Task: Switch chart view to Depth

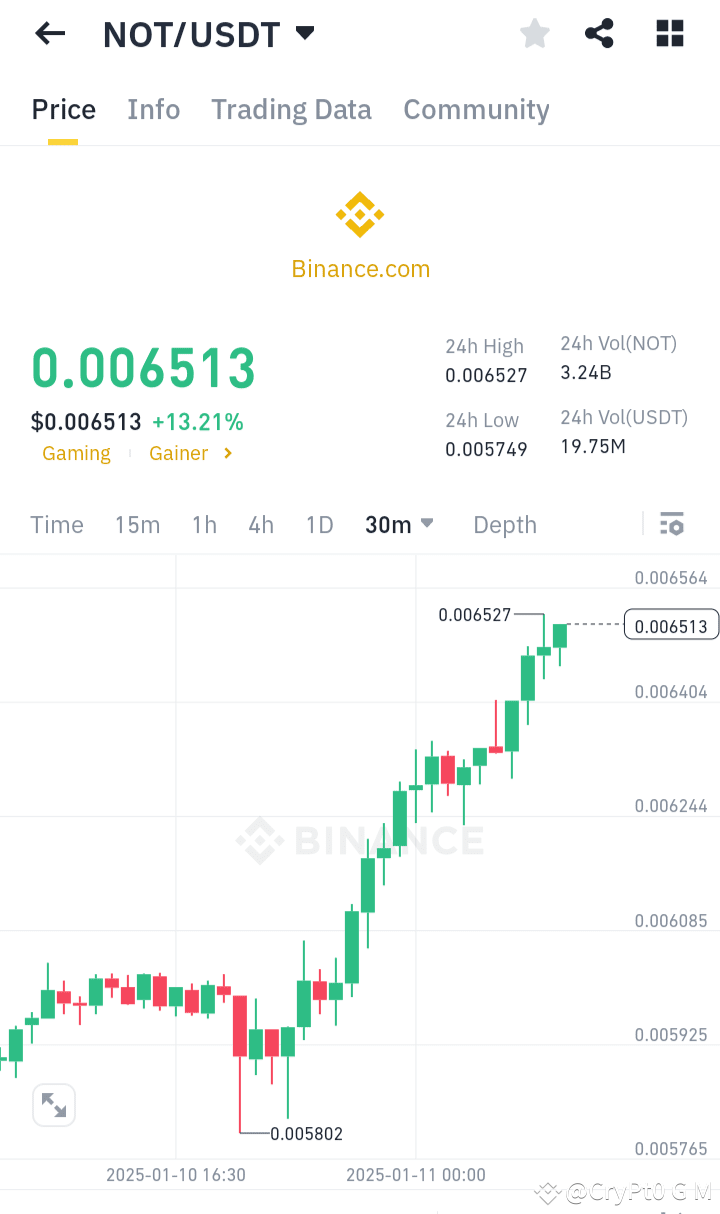Action: point(504,524)
